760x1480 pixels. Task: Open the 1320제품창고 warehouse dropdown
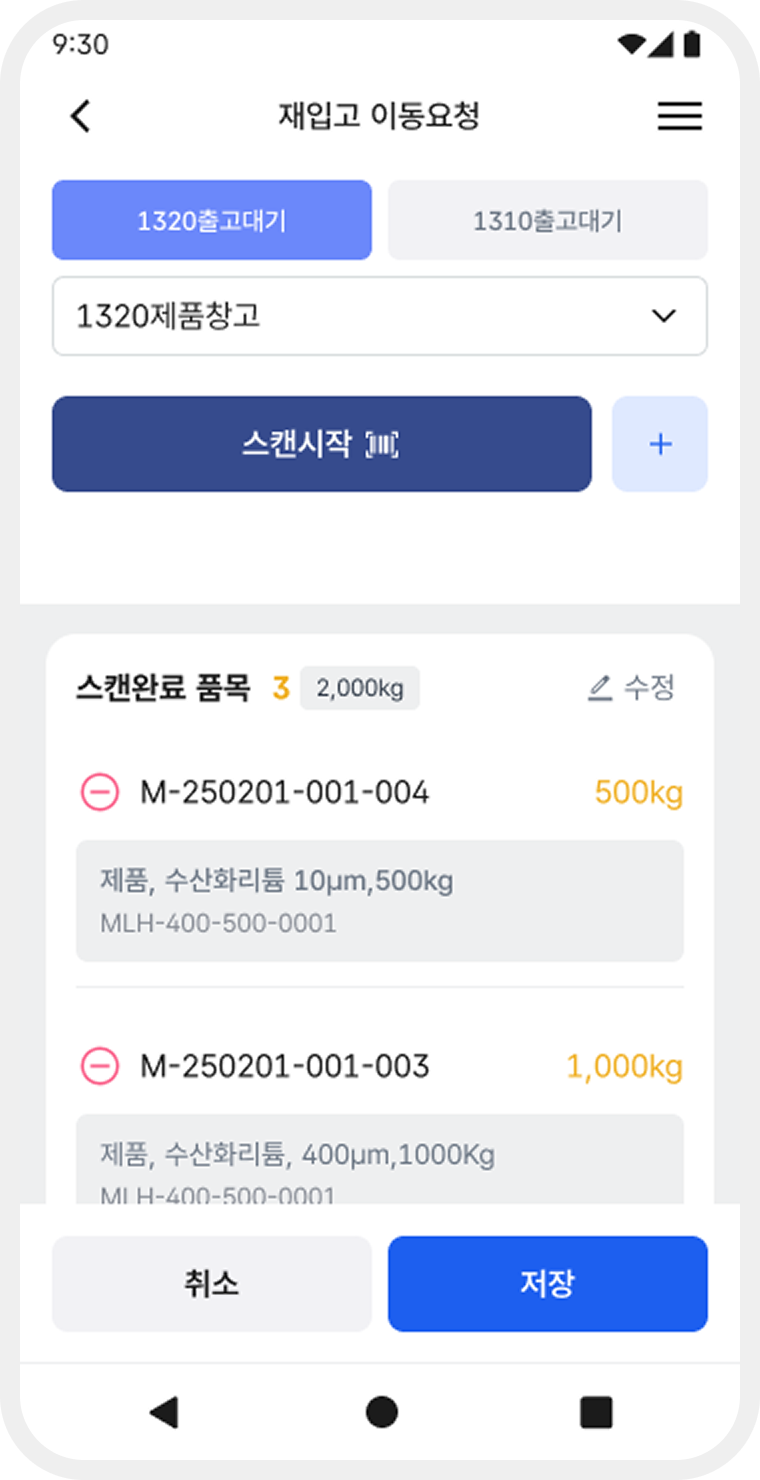pyautogui.click(x=380, y=316)
